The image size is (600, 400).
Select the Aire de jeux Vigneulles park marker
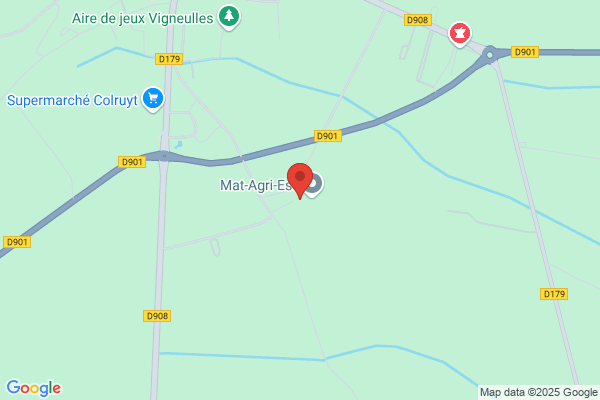[229, 17]
